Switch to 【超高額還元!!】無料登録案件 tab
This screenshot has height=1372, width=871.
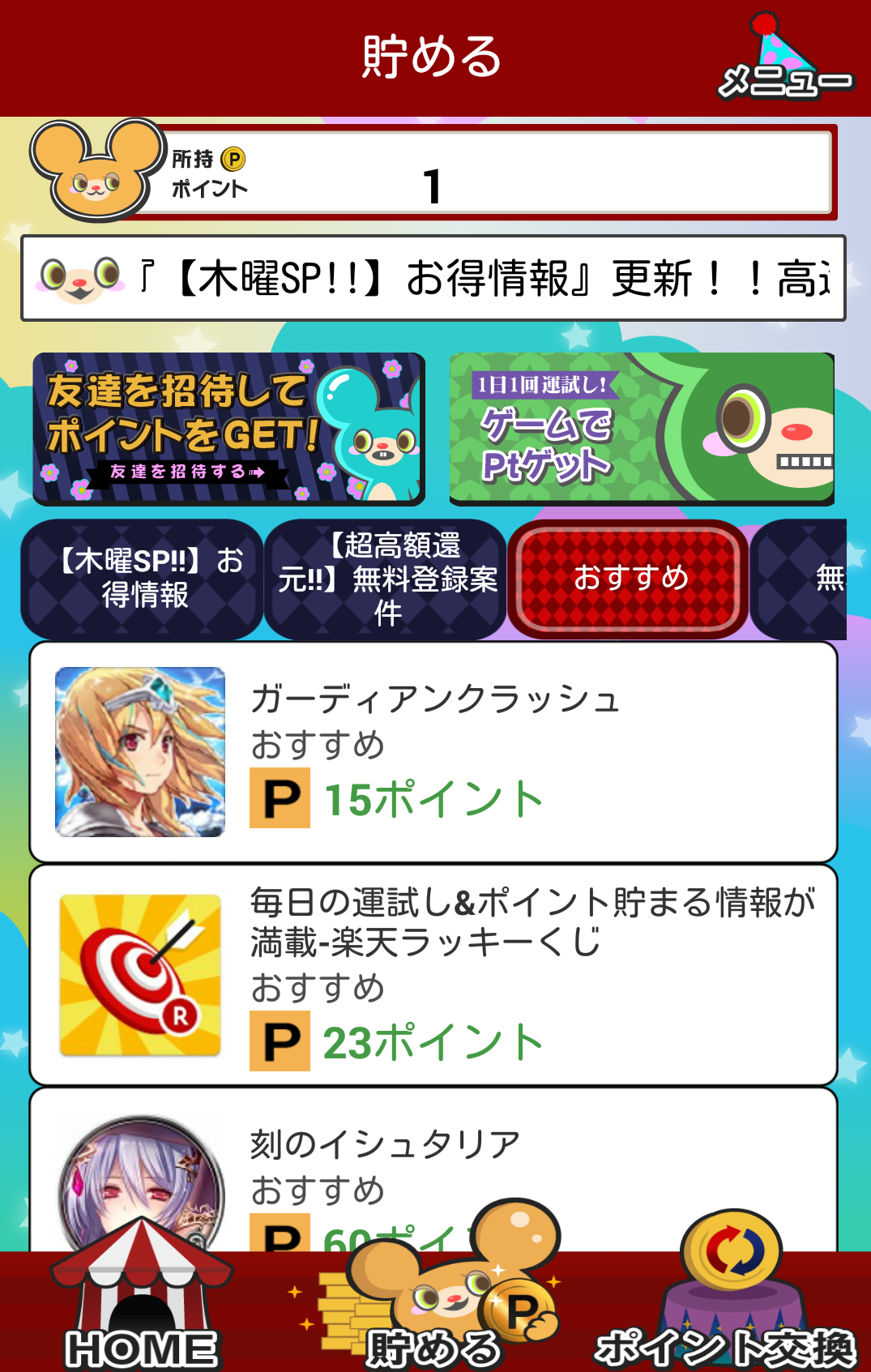click(x=386, y=579)
